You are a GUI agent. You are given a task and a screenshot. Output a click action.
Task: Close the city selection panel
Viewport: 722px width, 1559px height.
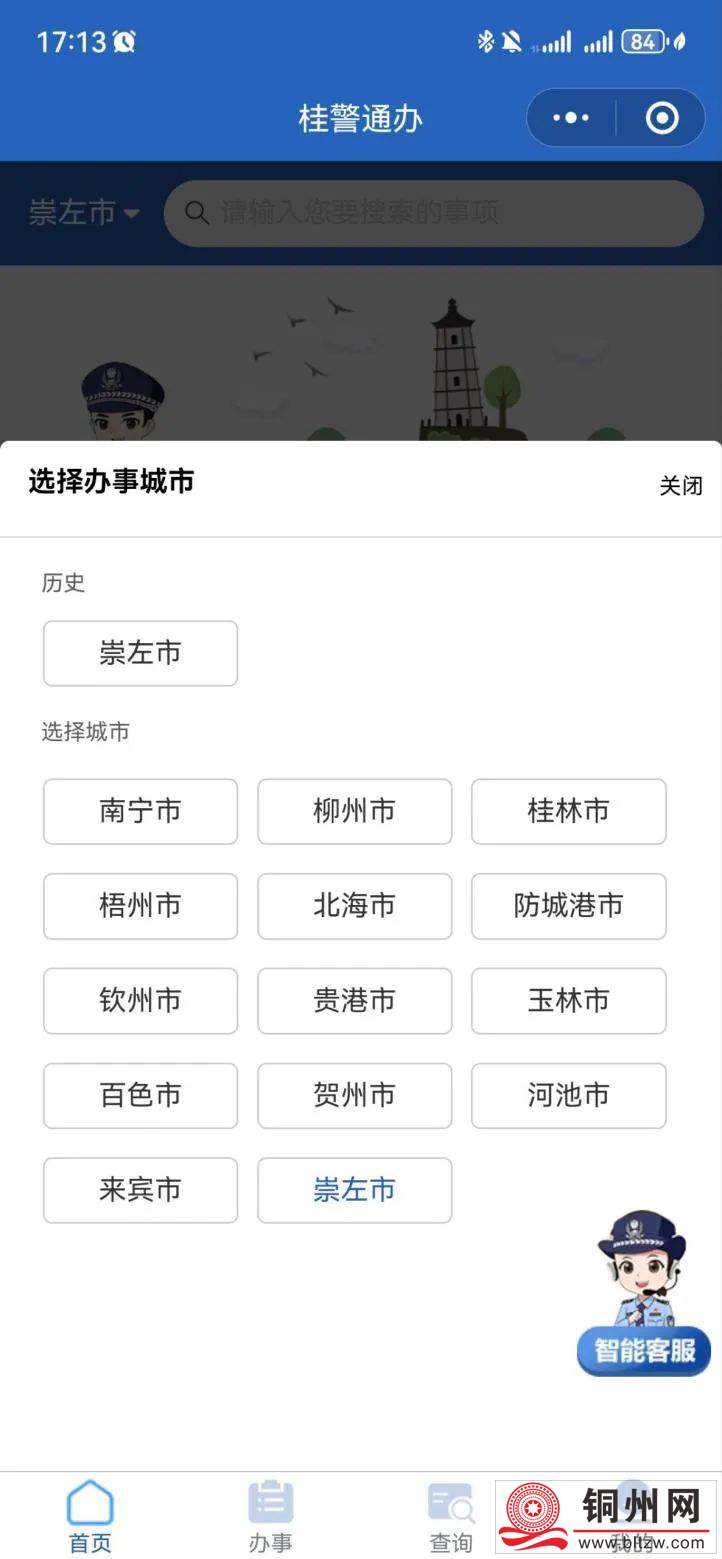[680, 486]
